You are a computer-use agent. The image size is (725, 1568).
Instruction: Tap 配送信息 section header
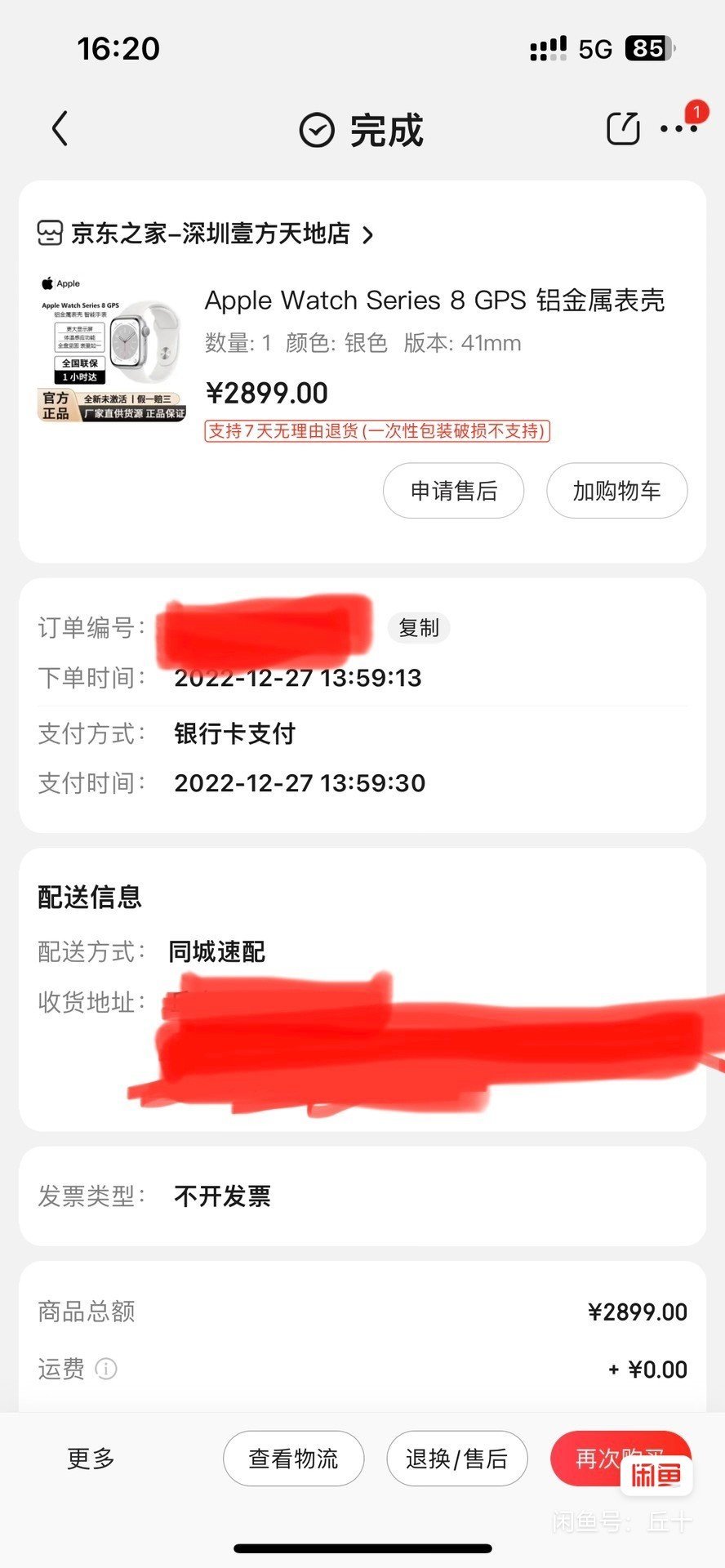click(87, 896)
